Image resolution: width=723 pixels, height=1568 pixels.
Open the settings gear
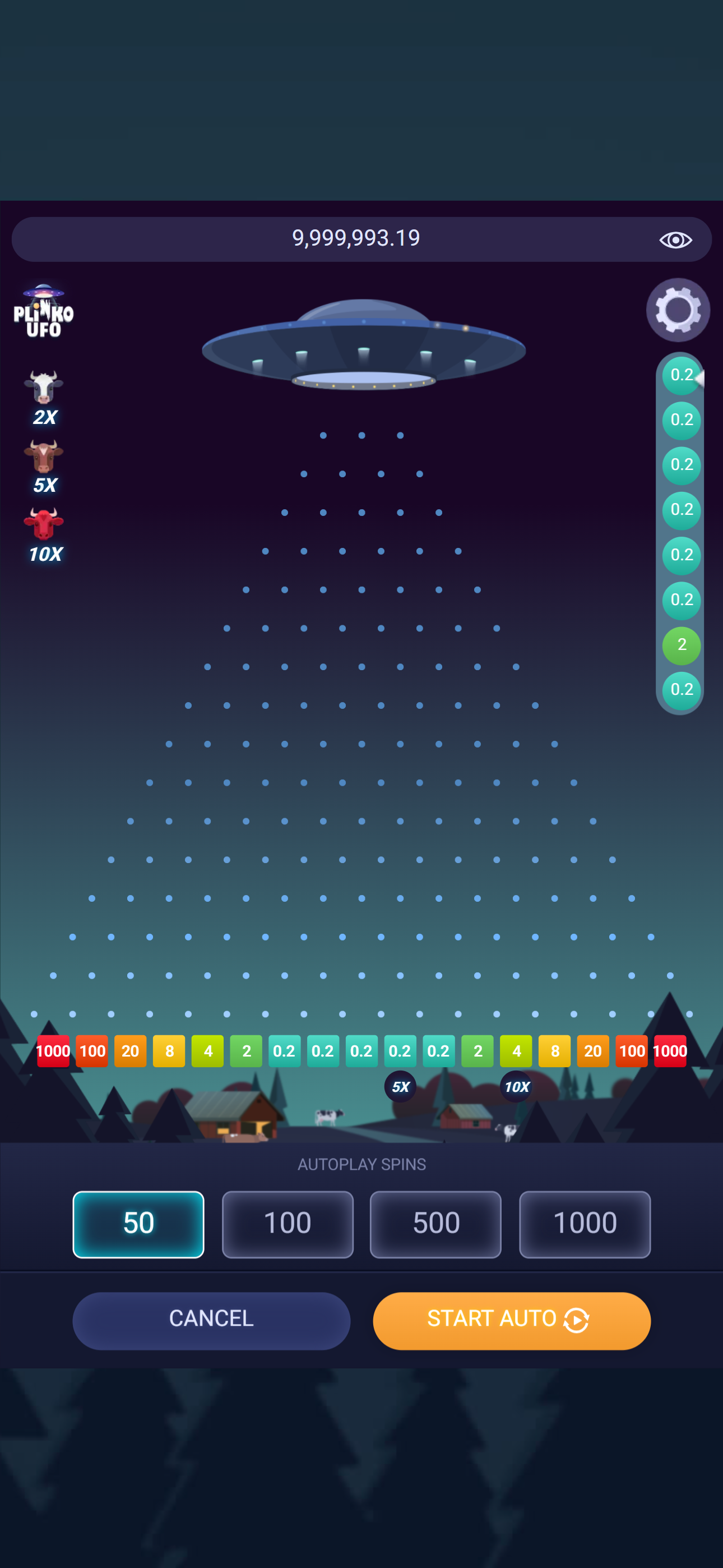click(x=678, y=310)
